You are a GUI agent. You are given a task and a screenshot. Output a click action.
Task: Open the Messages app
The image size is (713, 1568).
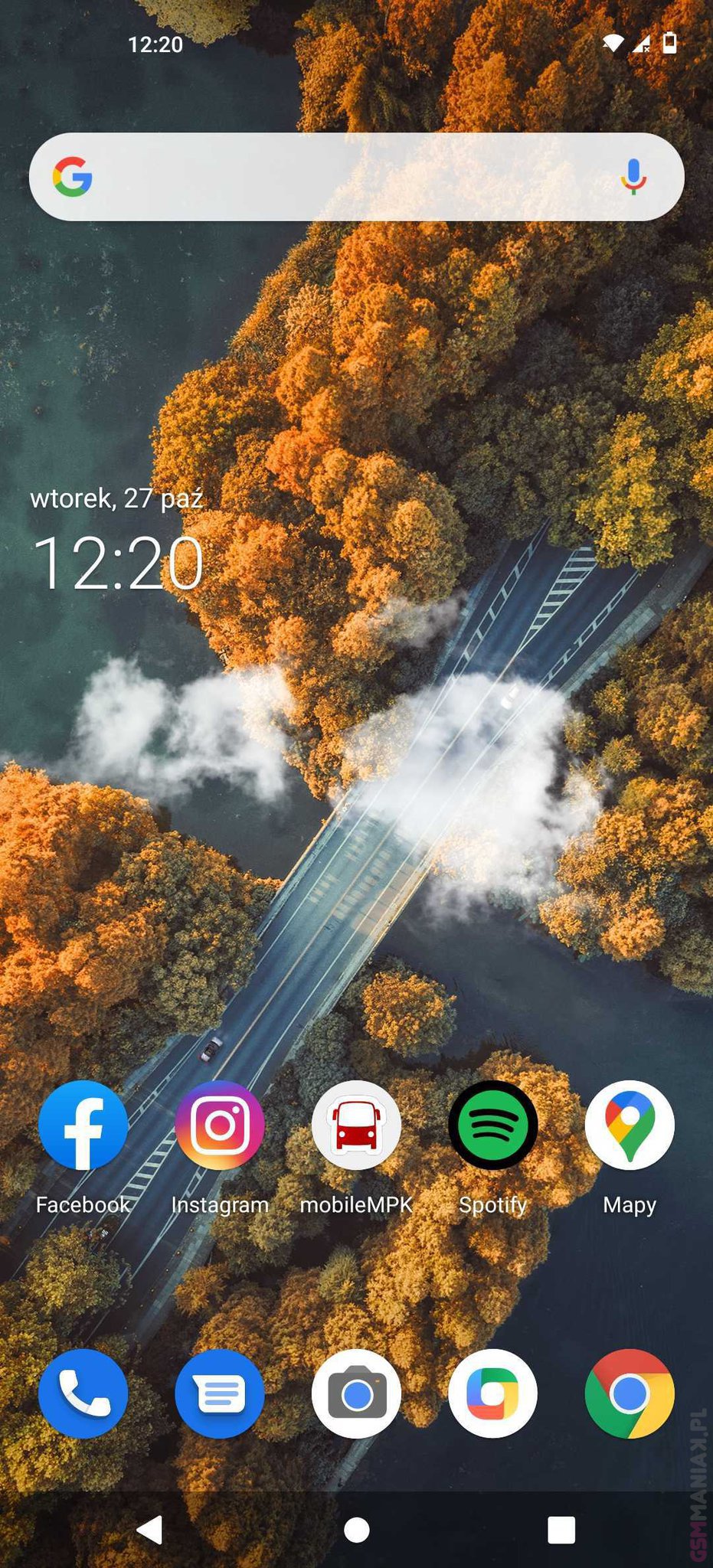pyautogui.click(x=220, y=1394)
